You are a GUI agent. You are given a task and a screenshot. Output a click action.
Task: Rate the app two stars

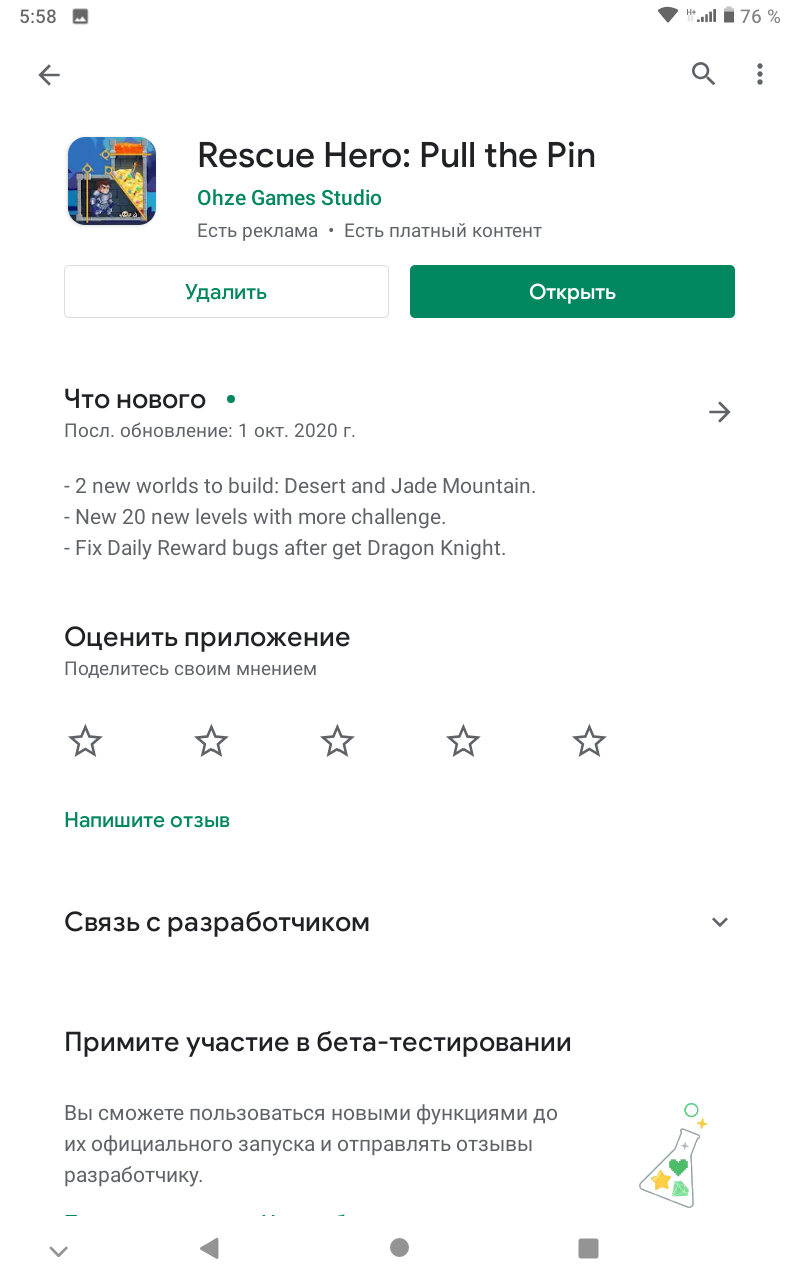[211, 742]
